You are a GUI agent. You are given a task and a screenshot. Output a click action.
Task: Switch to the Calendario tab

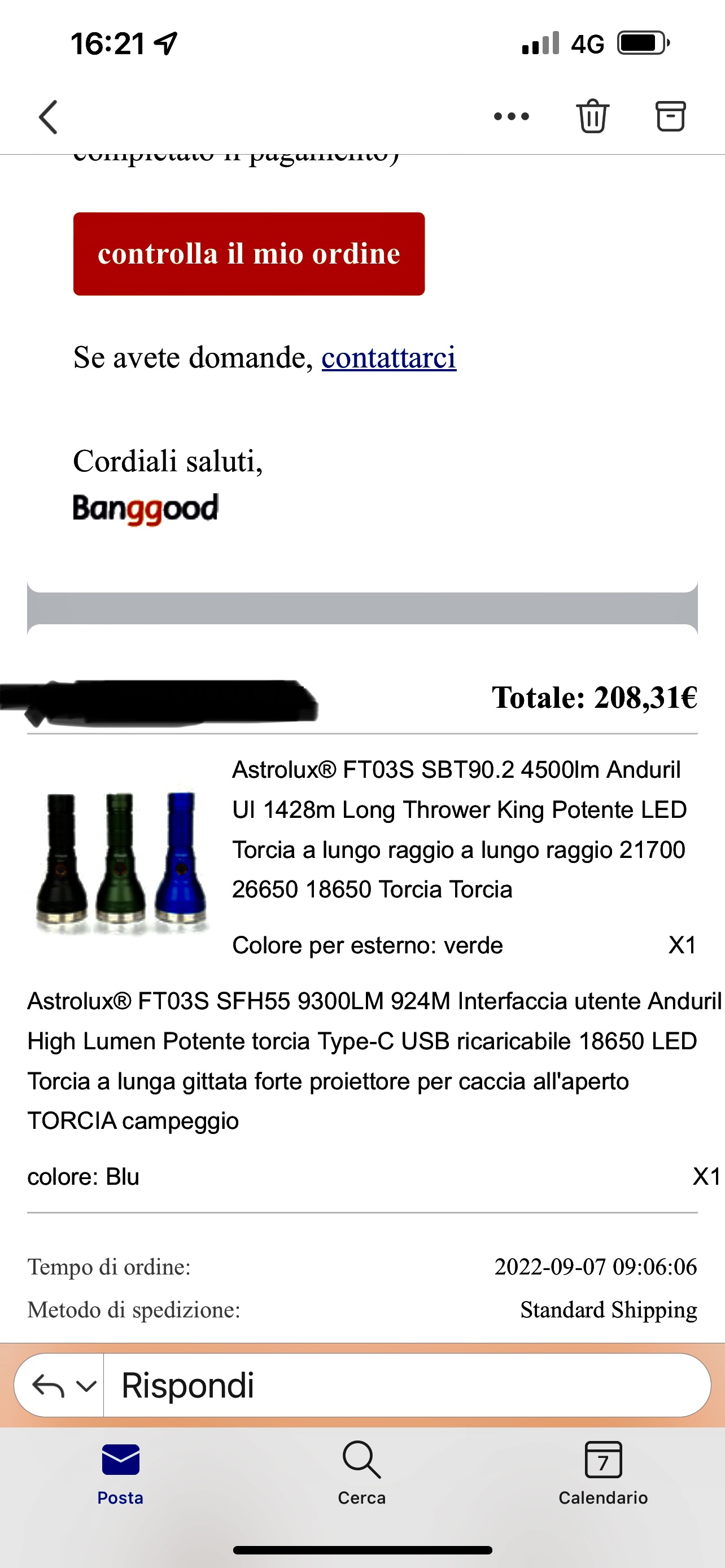coord(603,1473)
